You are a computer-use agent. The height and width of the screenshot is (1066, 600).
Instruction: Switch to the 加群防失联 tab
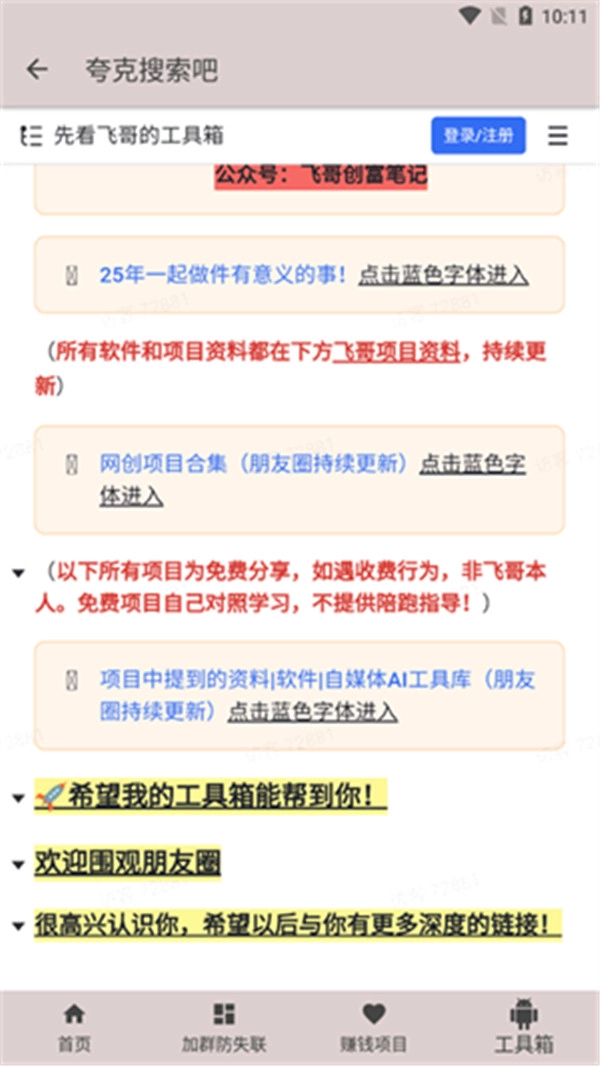click(224, 1027)
